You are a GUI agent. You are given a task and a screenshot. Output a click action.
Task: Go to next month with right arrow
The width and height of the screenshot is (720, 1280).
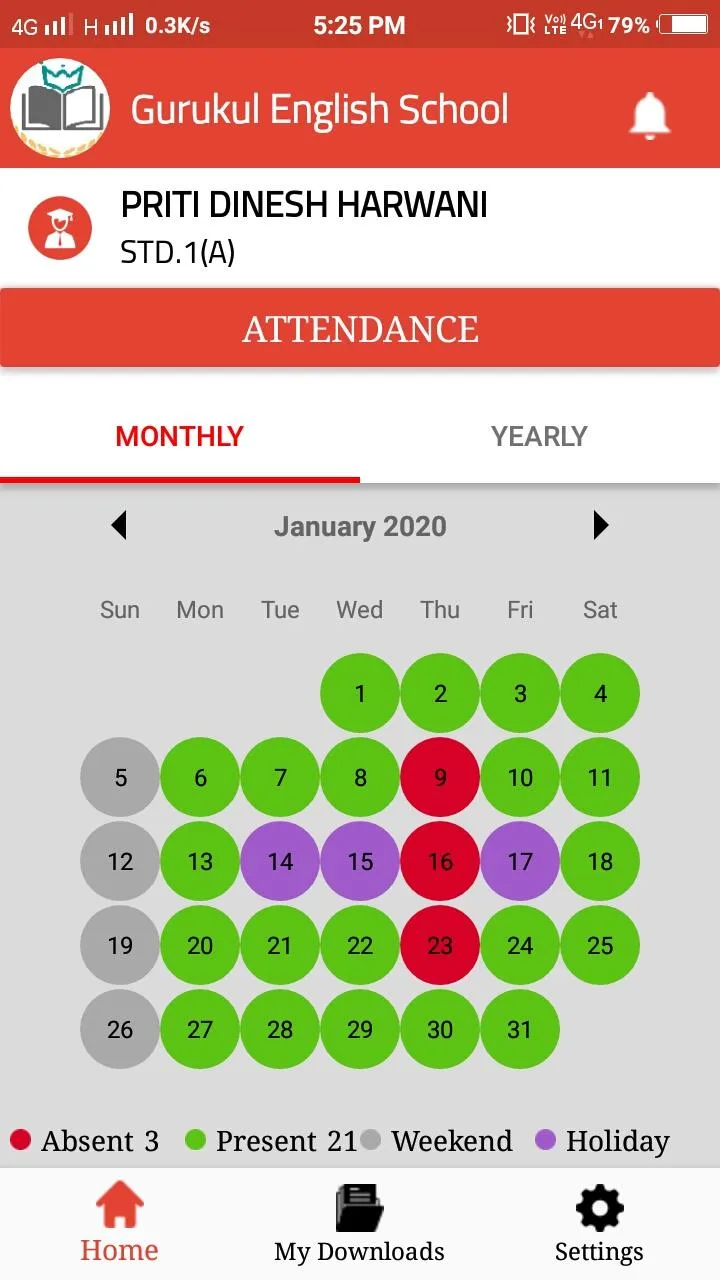tap(600, 526)
